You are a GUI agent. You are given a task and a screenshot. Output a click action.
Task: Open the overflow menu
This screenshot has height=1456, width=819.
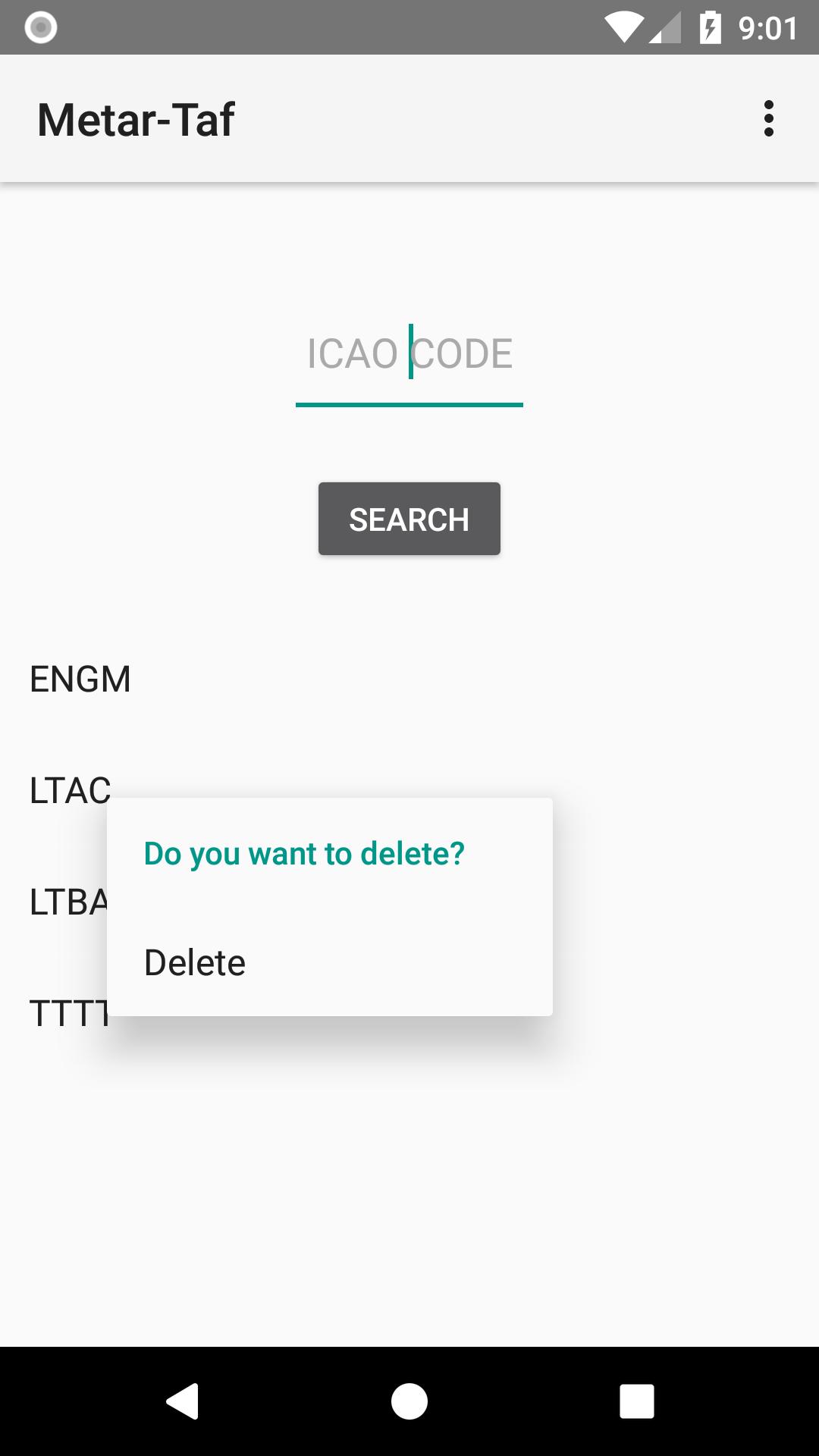[x=768, y=119]
